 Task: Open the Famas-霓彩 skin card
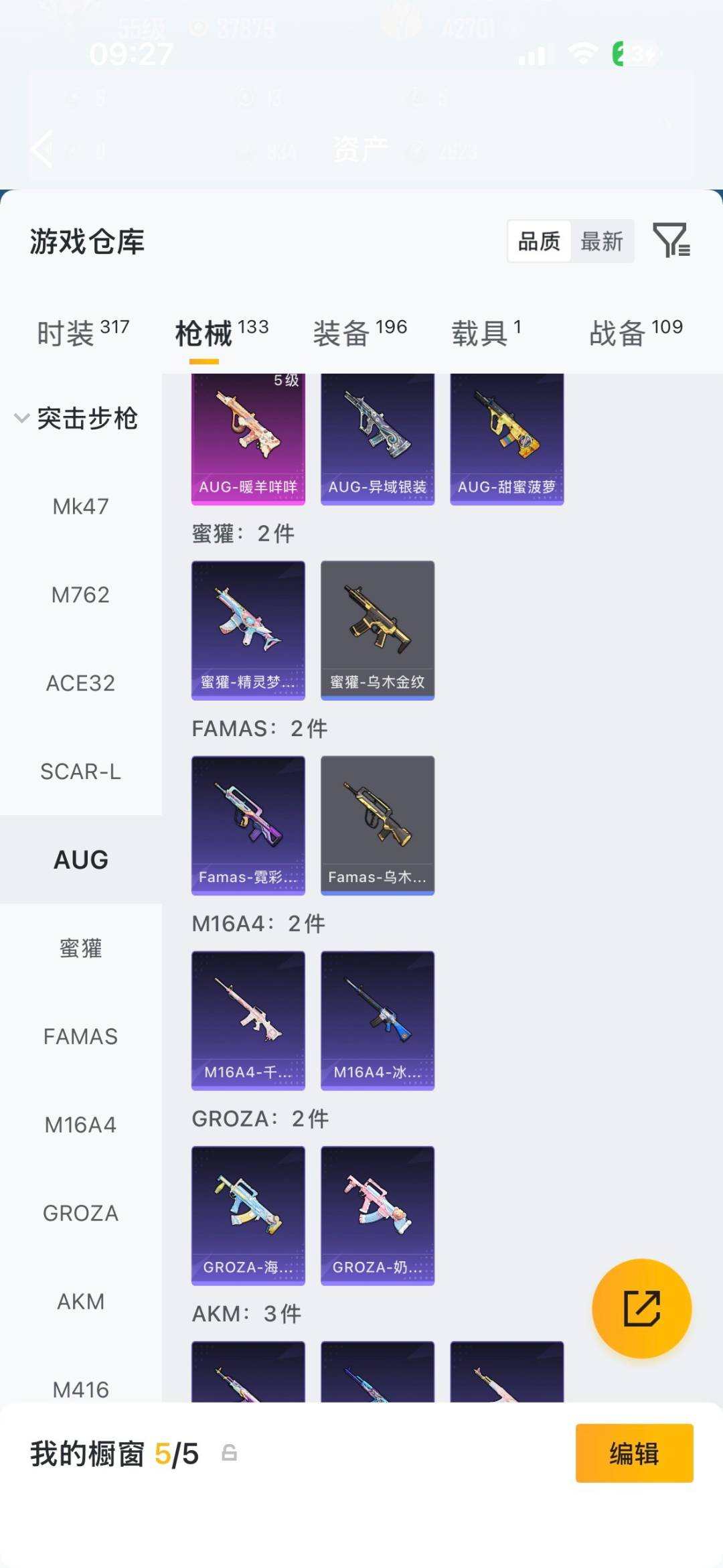pos(248,825)
